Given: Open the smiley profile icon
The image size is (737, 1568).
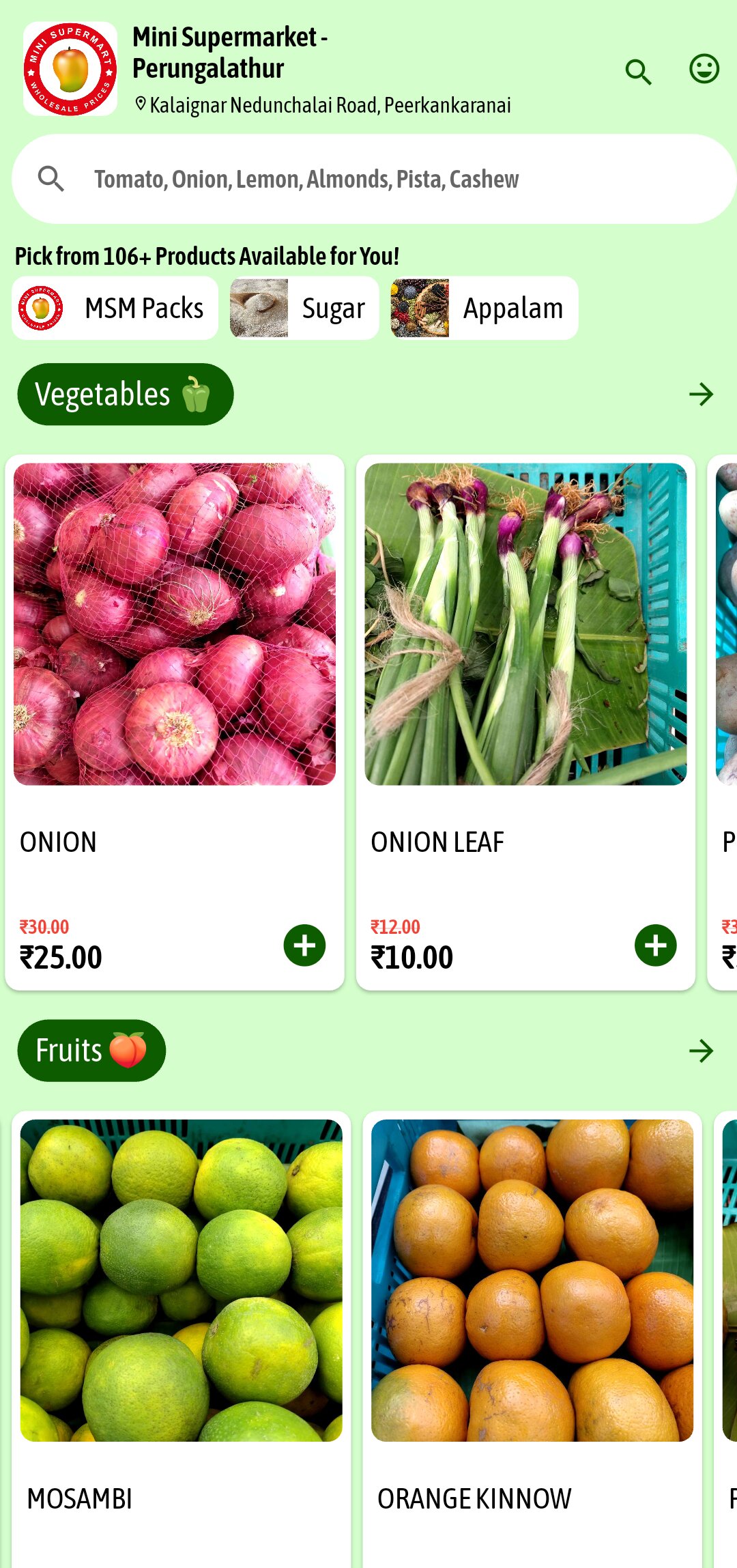Looking at the screenshot, I should tap(704, 69).
